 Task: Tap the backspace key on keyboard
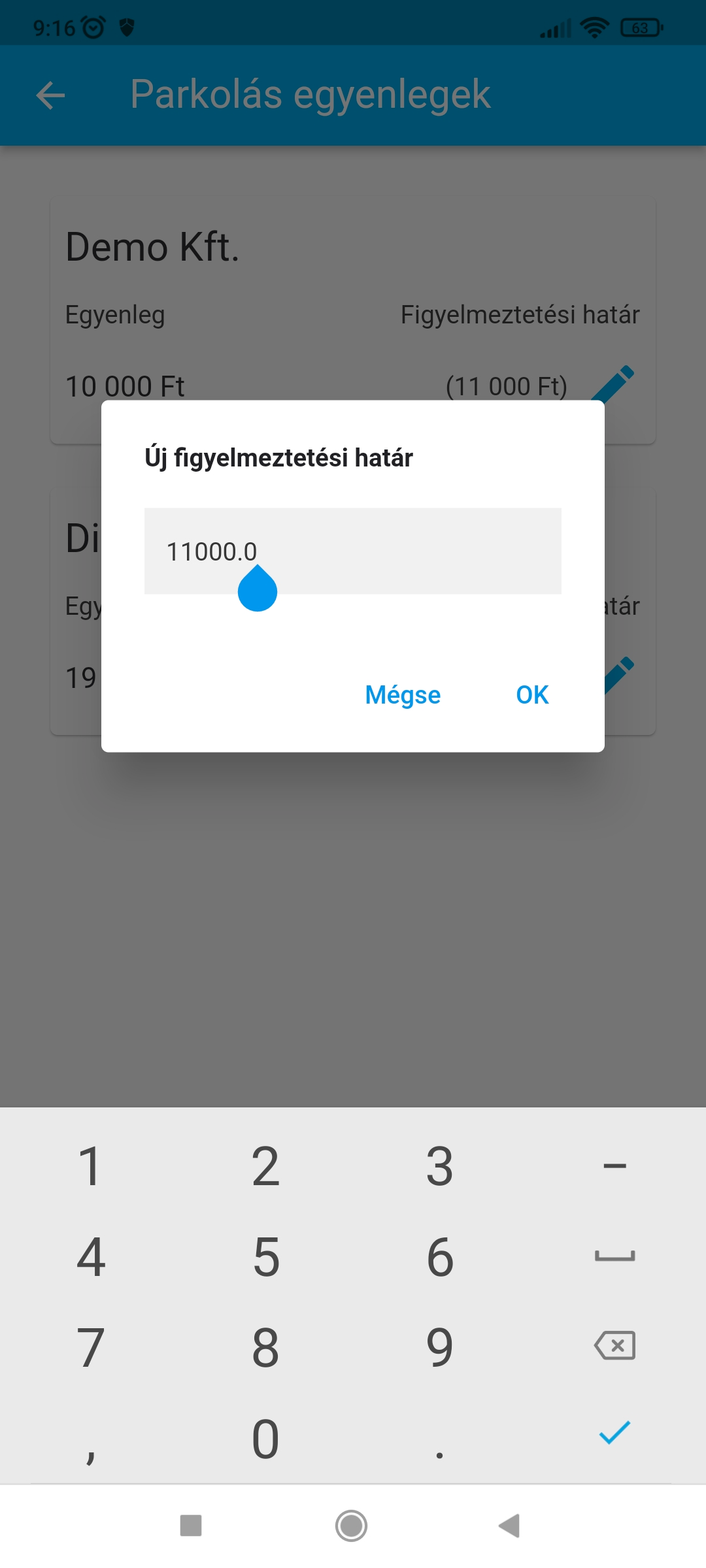click(x=614, y=1346)
